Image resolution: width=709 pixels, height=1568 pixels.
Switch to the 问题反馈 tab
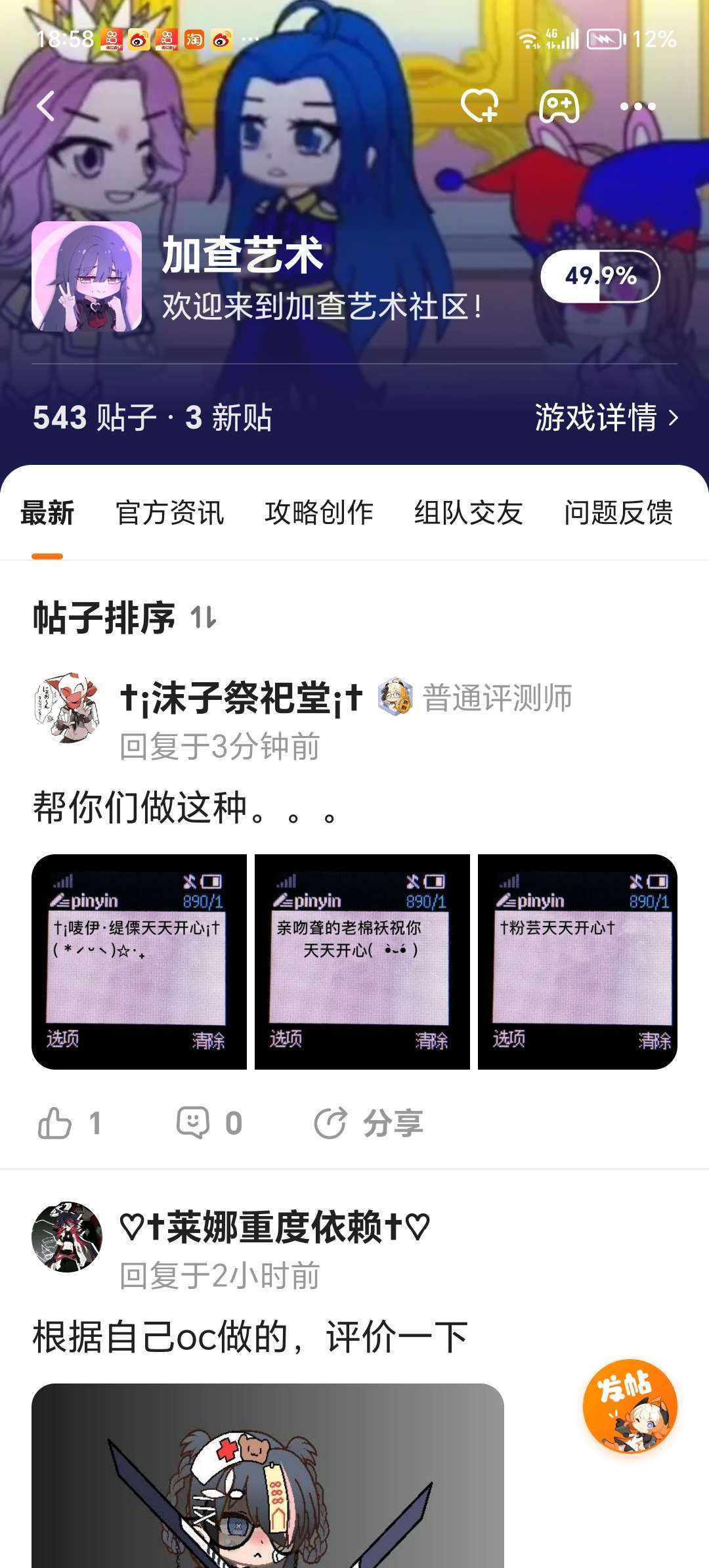(x=618, y=513)
